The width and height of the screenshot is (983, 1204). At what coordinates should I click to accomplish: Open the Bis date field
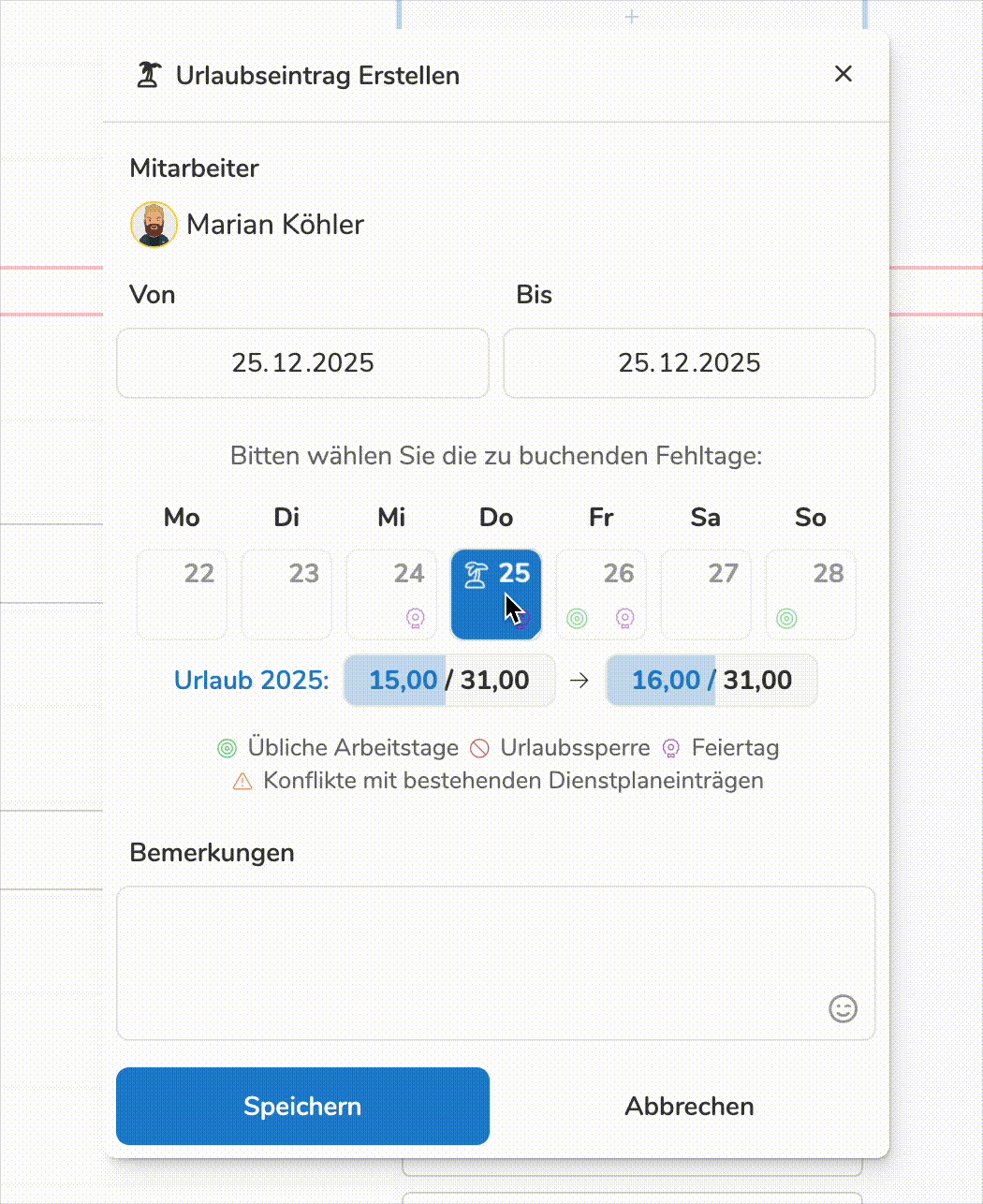click(689, 363)
